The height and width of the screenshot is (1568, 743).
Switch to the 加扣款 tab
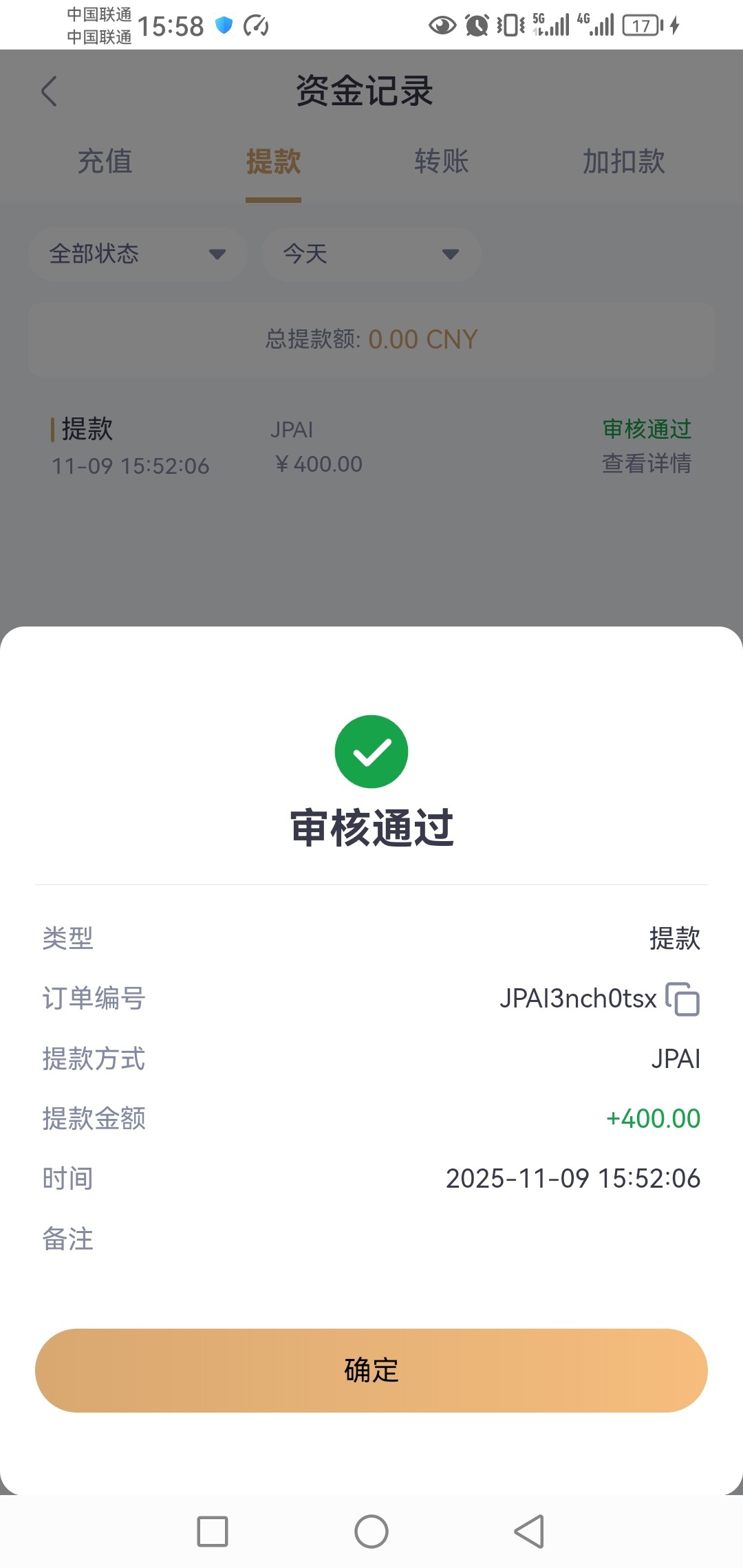(623, 162)
